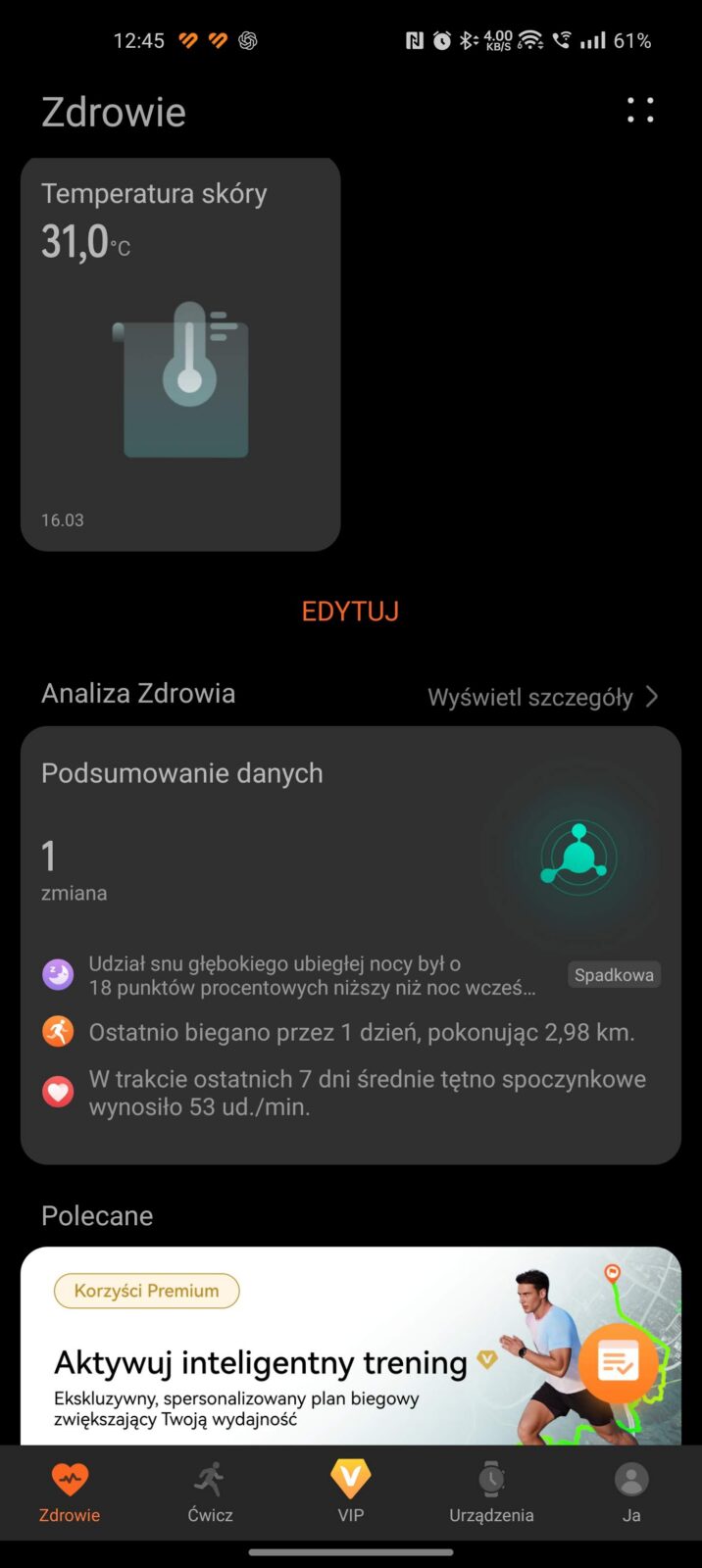
Task: Tap the orange floating notes button
Action: (x=618, y=1362)
